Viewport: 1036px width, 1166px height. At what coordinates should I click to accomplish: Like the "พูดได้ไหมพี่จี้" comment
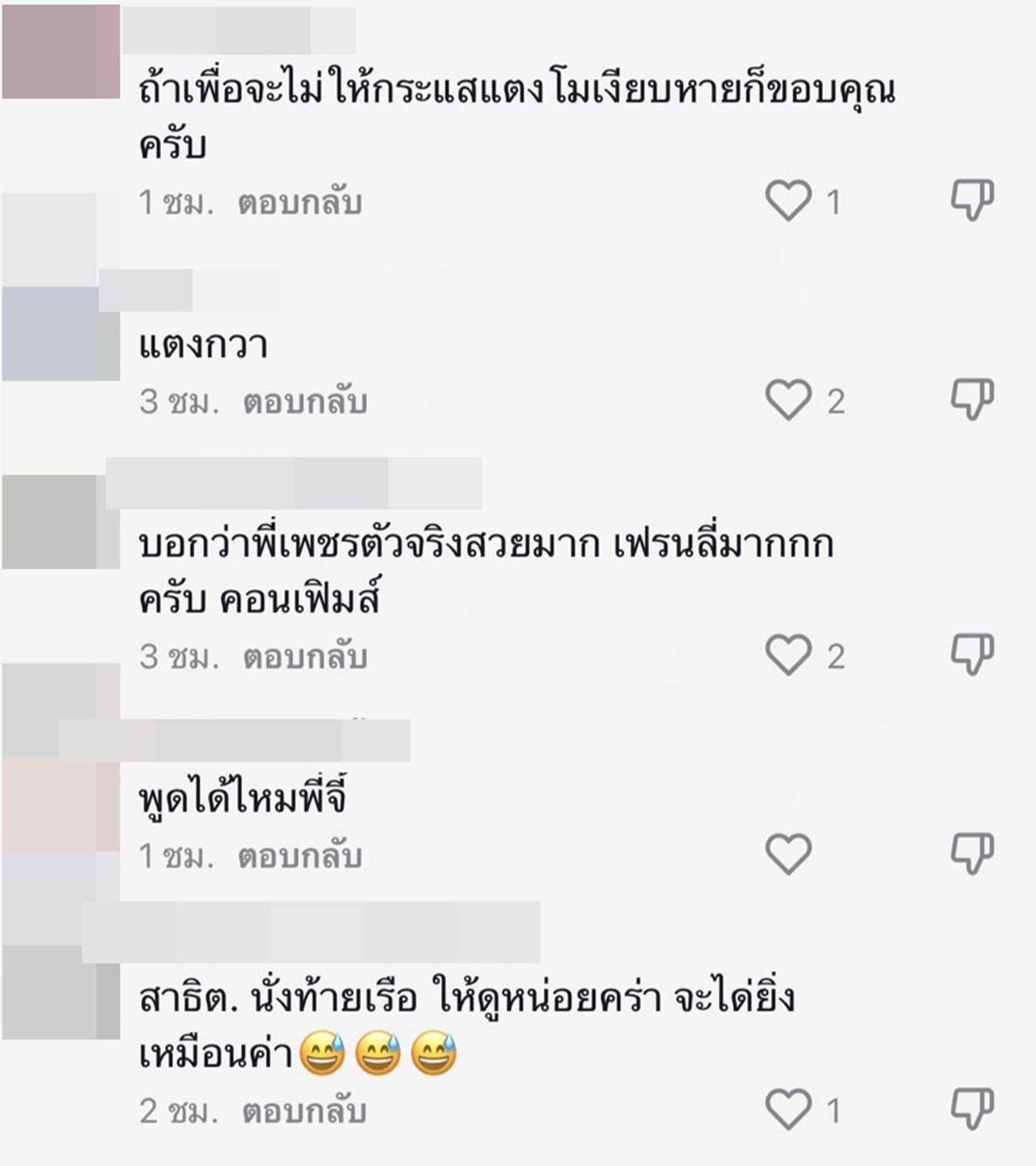click(x=788, y=854)
